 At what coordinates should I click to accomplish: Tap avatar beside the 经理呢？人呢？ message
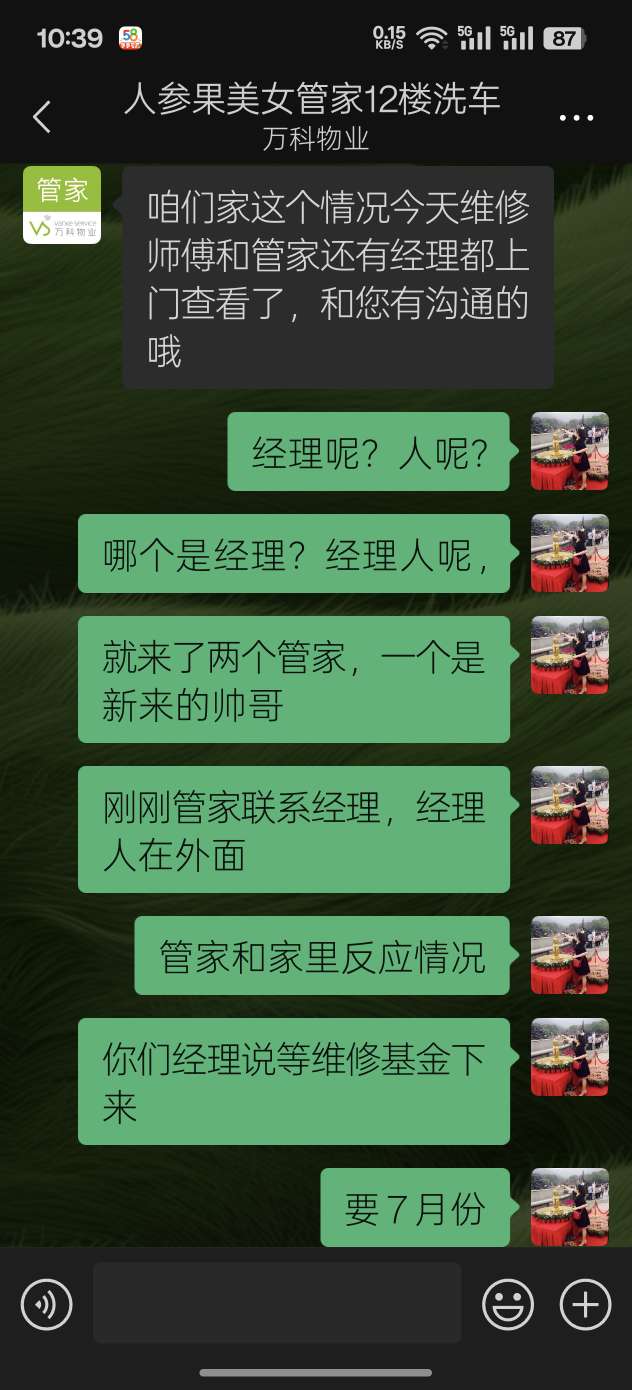(569, 451)
